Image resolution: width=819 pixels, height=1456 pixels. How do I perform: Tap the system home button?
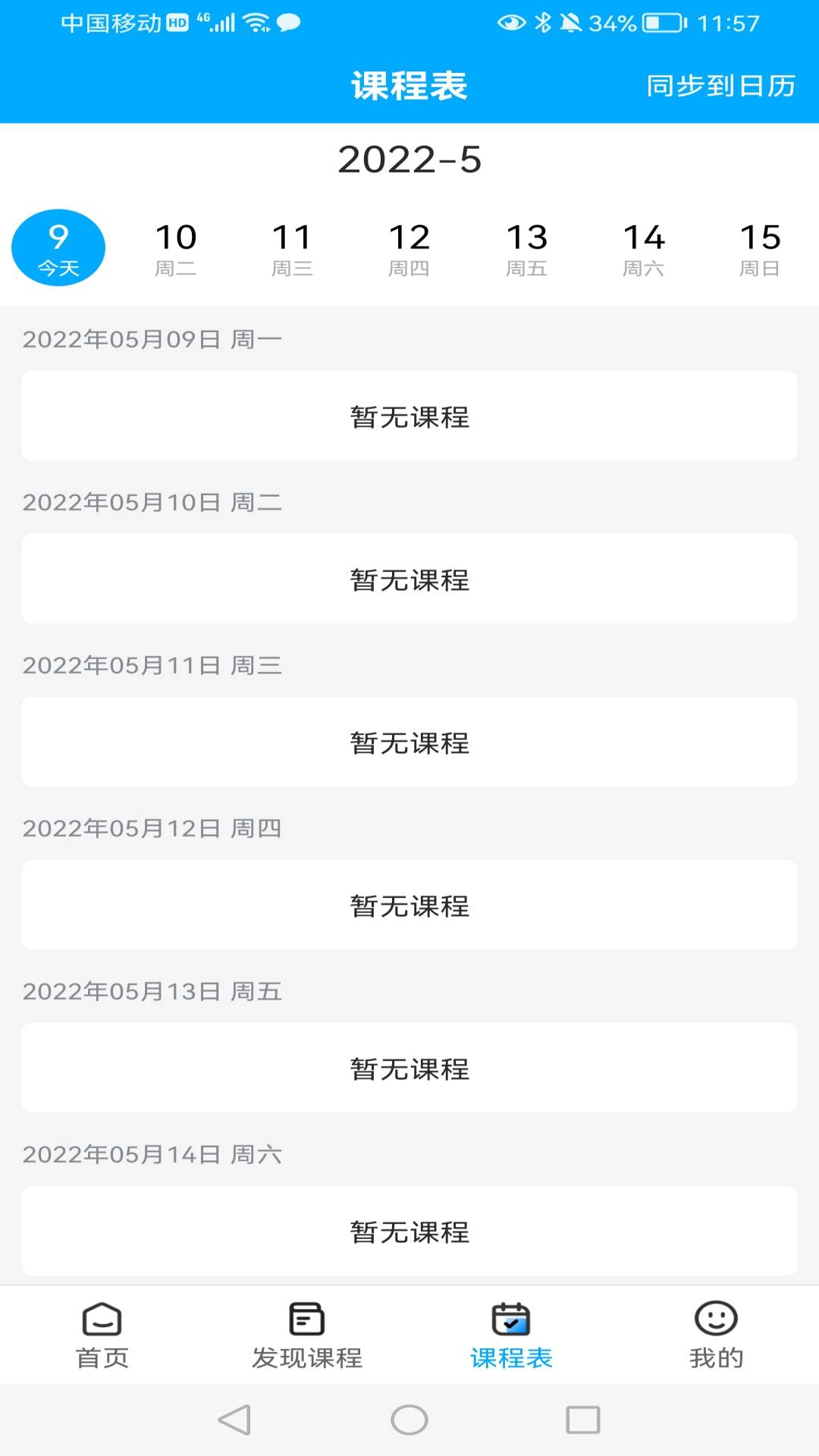(x=409, y=1420)
